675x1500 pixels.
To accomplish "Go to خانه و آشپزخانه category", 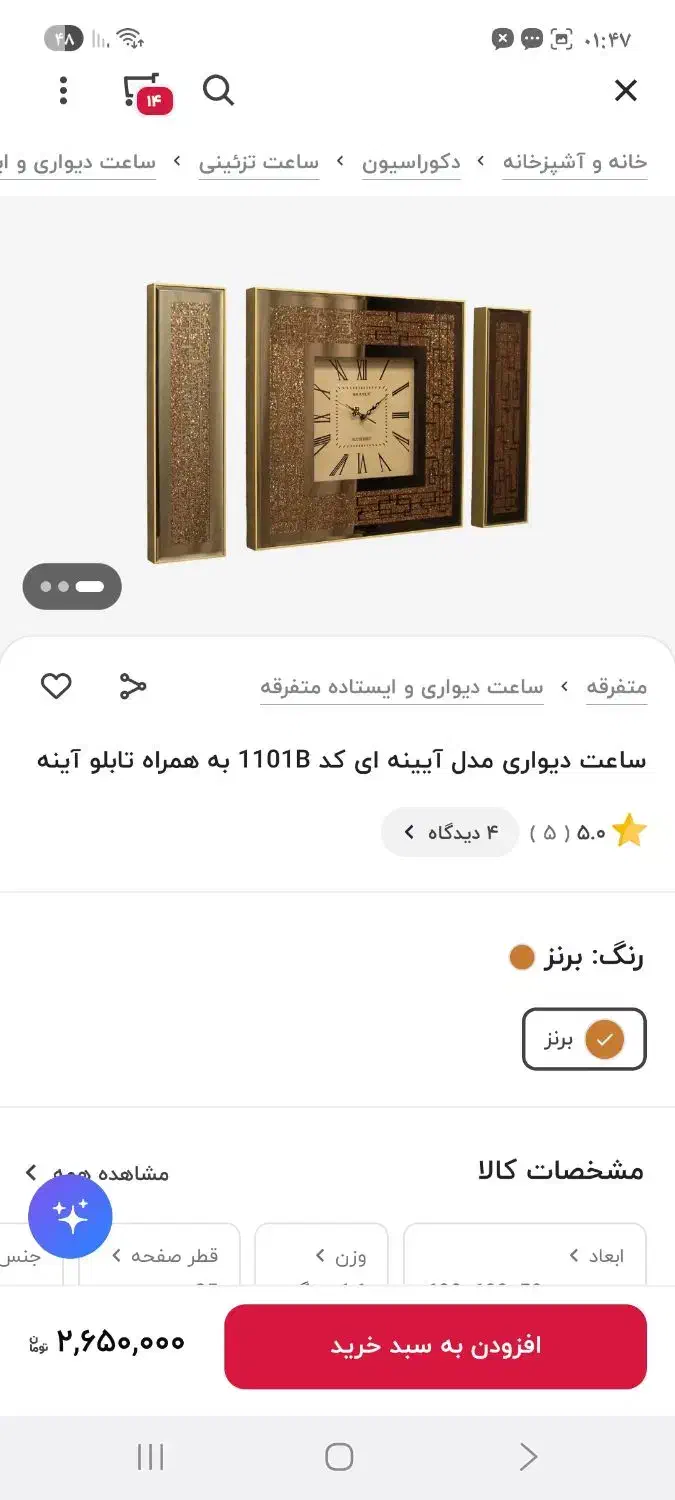I will click(574, 162).
